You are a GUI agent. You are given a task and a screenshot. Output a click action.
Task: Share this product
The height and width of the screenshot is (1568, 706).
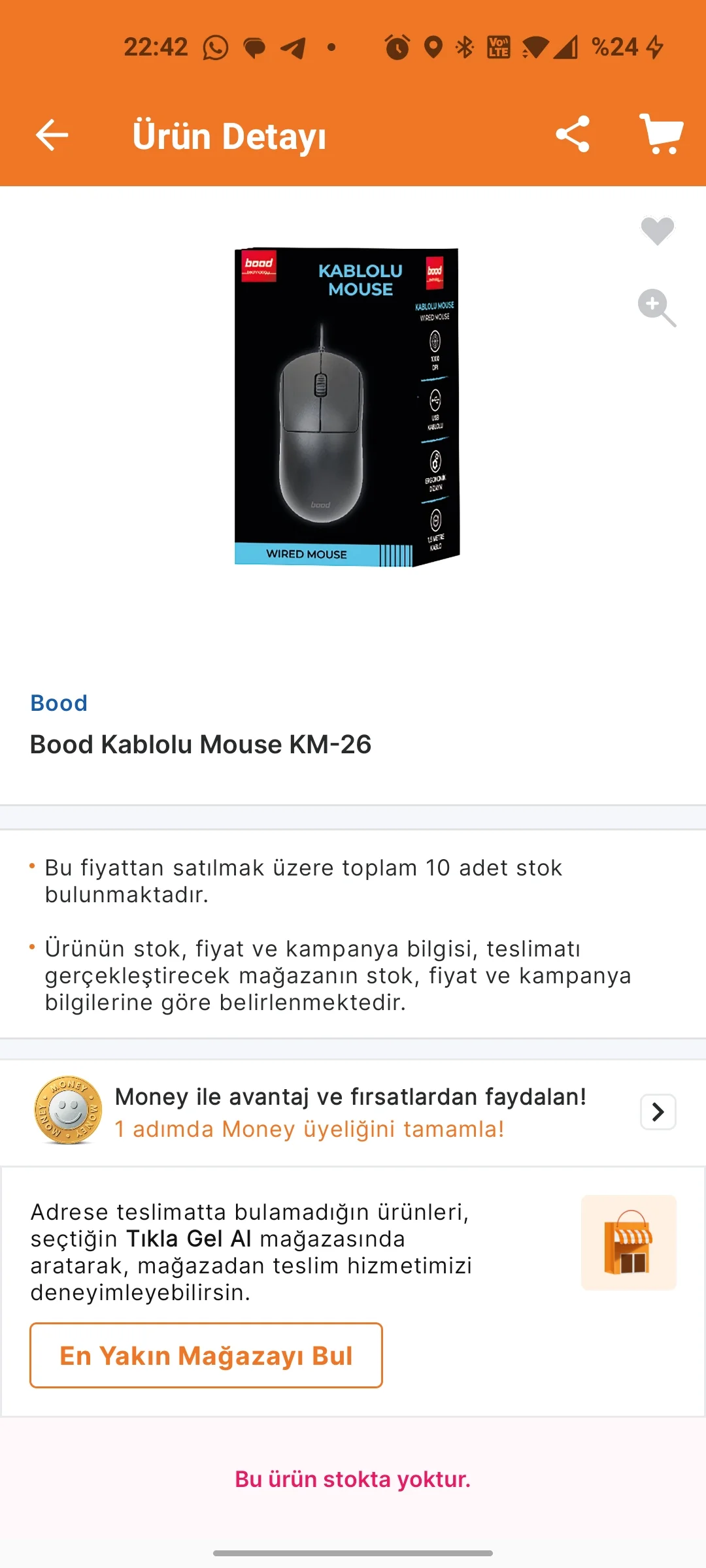[x=573, y=135]
